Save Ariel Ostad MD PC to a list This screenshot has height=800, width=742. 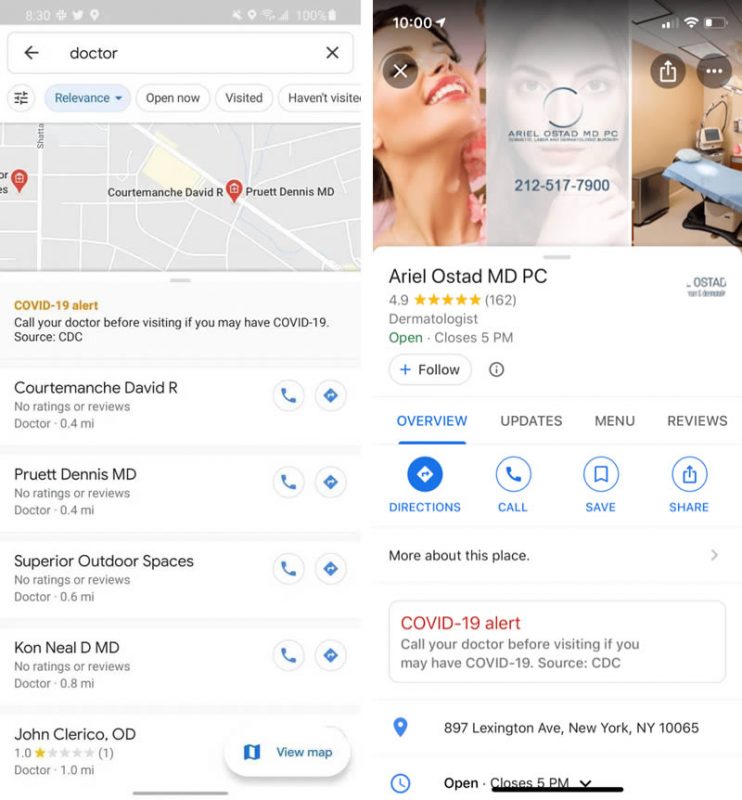600,485
